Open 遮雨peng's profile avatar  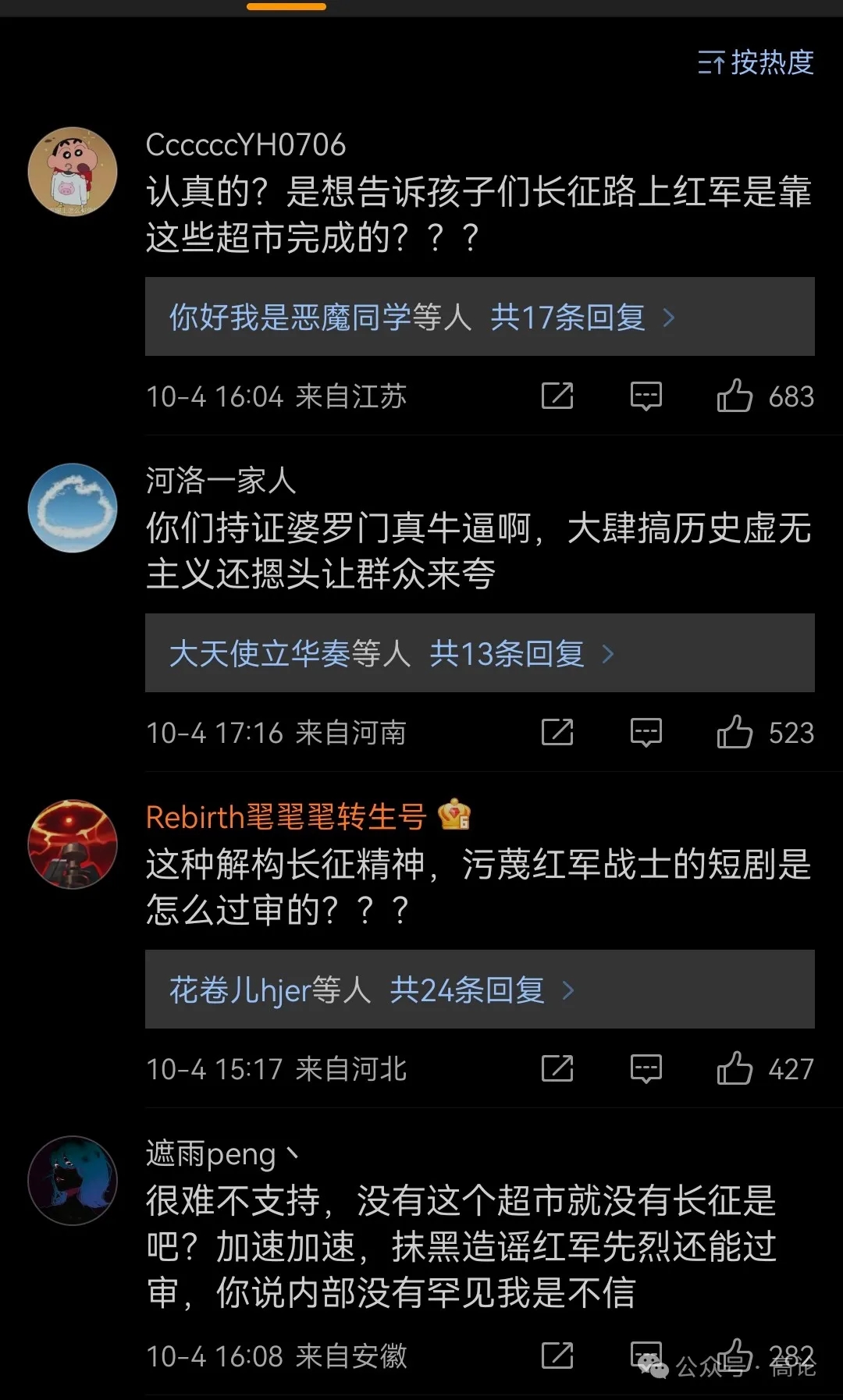[73, 1180]
